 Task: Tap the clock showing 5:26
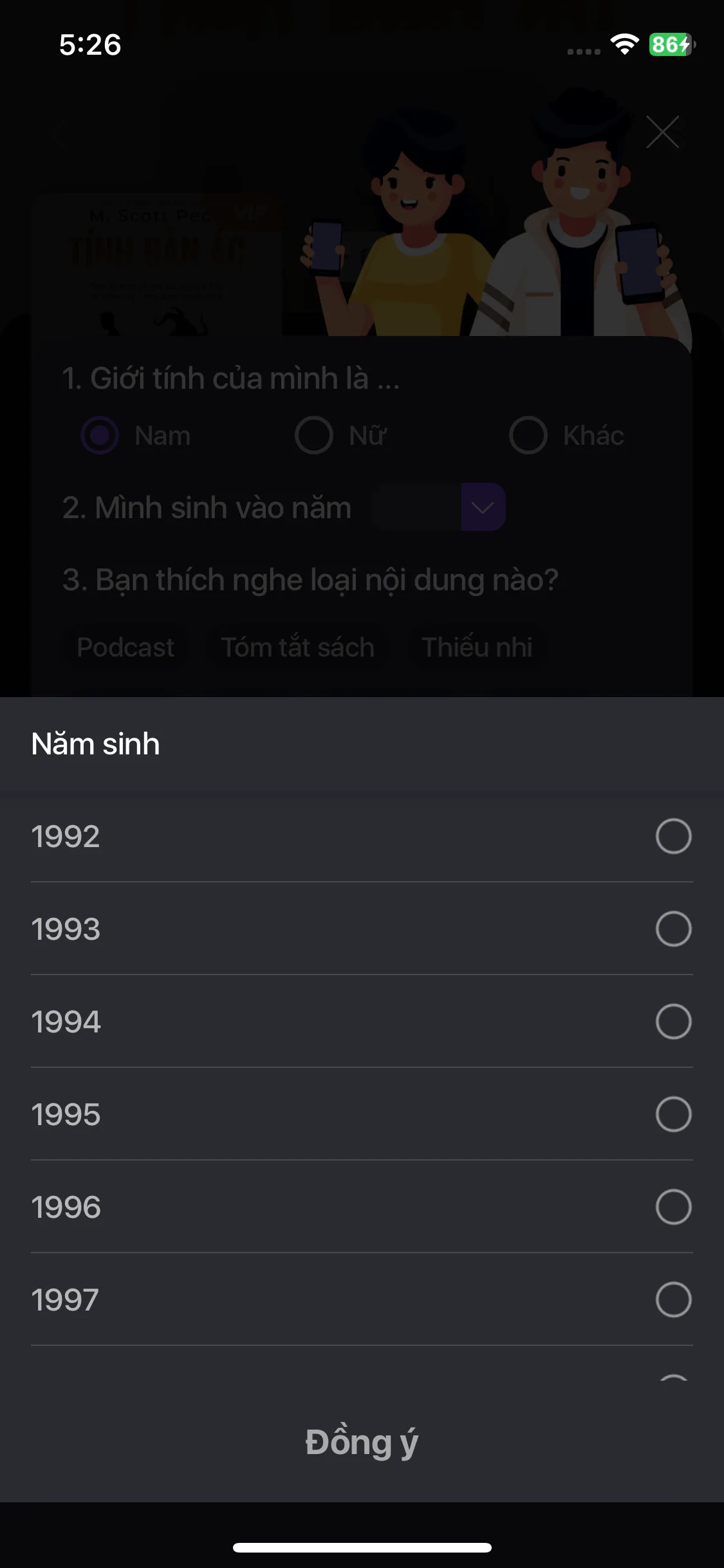pyautogui.click(x=90, y=45)
